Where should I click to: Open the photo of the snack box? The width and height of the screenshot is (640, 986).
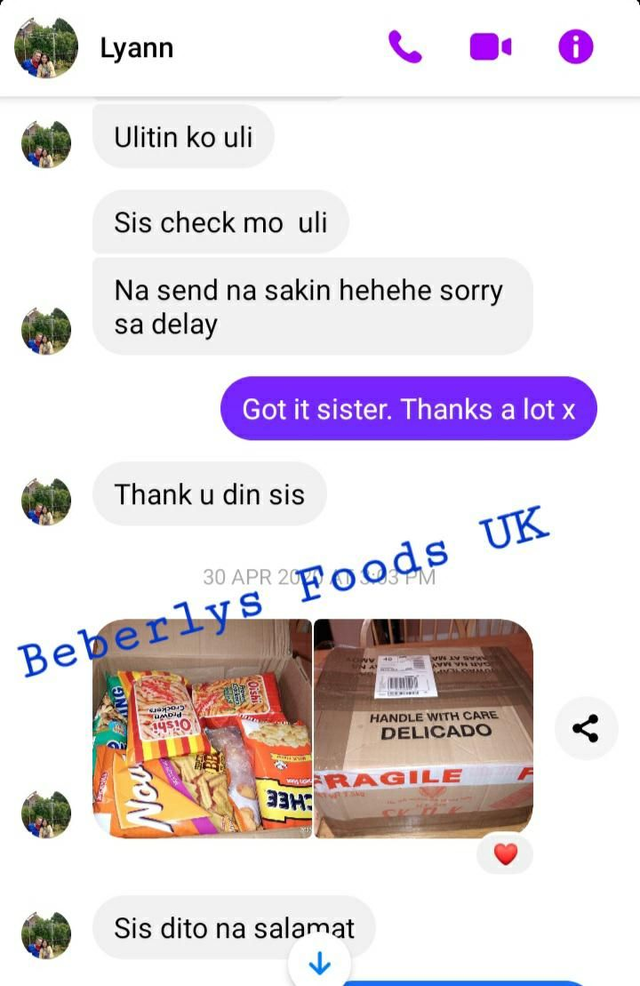click(x=202, y=728)
